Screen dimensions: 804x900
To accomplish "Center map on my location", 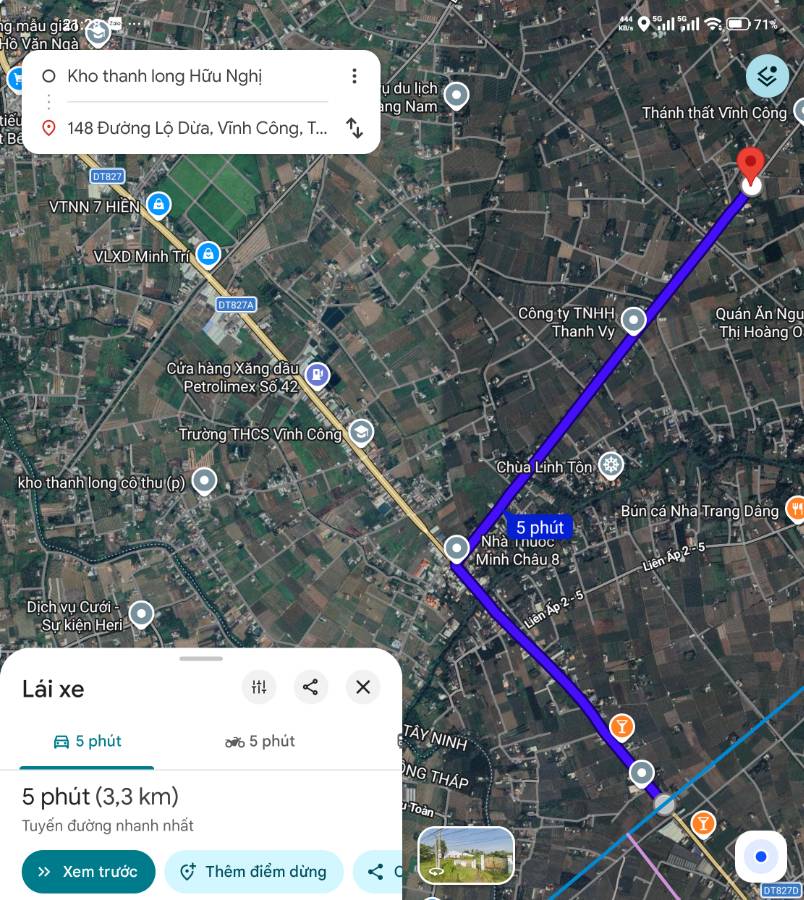I will [x=761, y=857].
